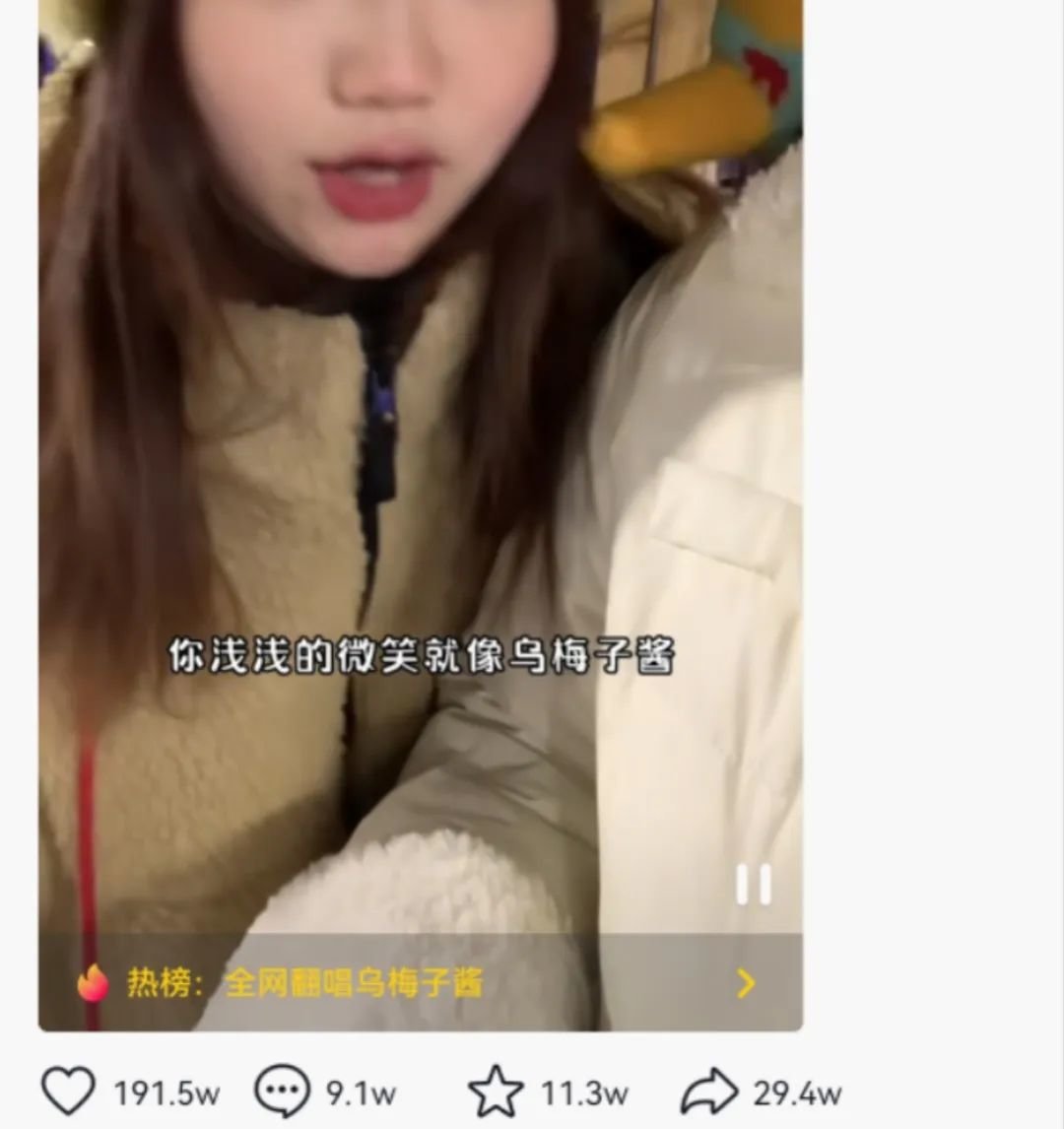Like this video with the heart icon
The width and height of the screenshot is (1064, 1129).
coord(69,1092)
